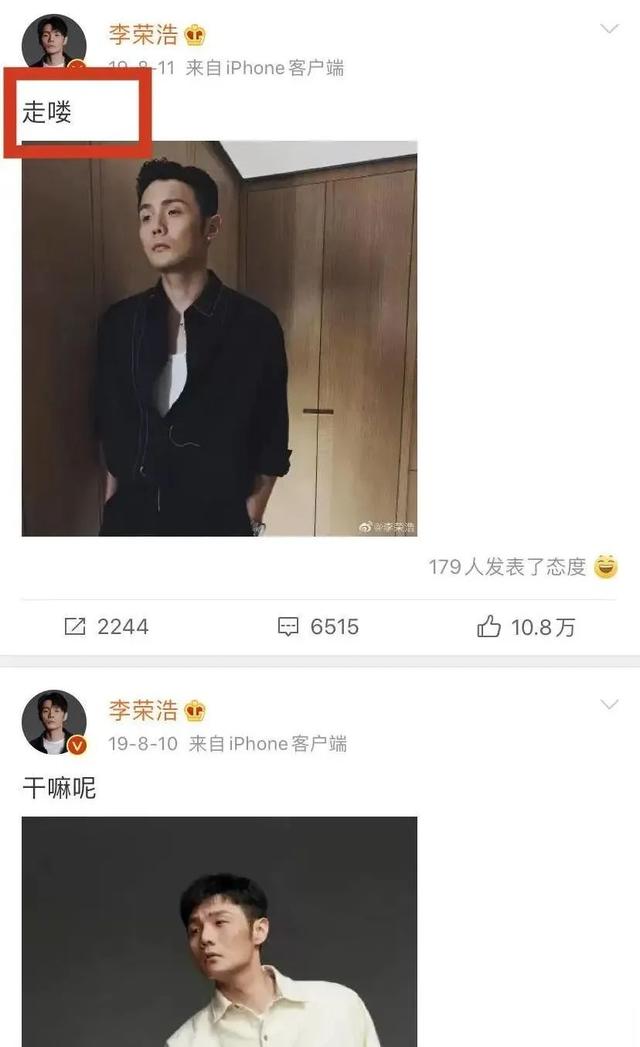Expand the dropdown arrow on the 干嘛呢 post
This screenshot has width=640, height=1047.
(x=609, y=706)
